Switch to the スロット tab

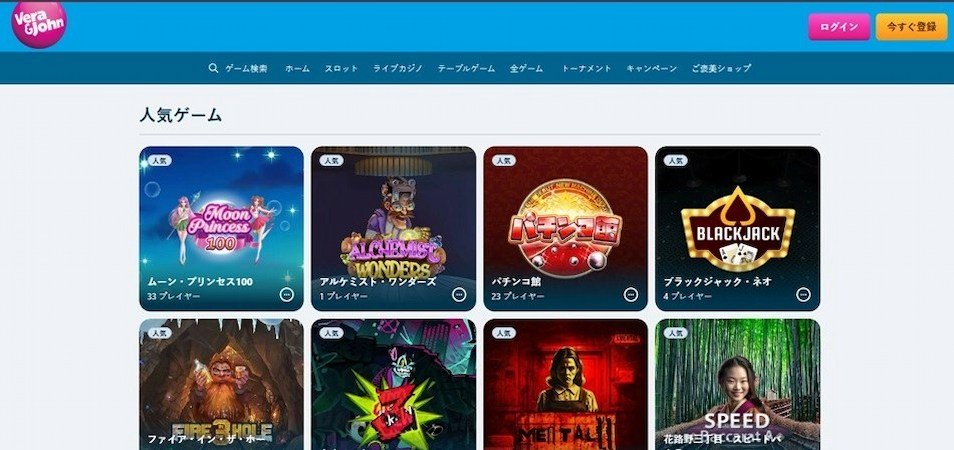[x=341, y=68]
